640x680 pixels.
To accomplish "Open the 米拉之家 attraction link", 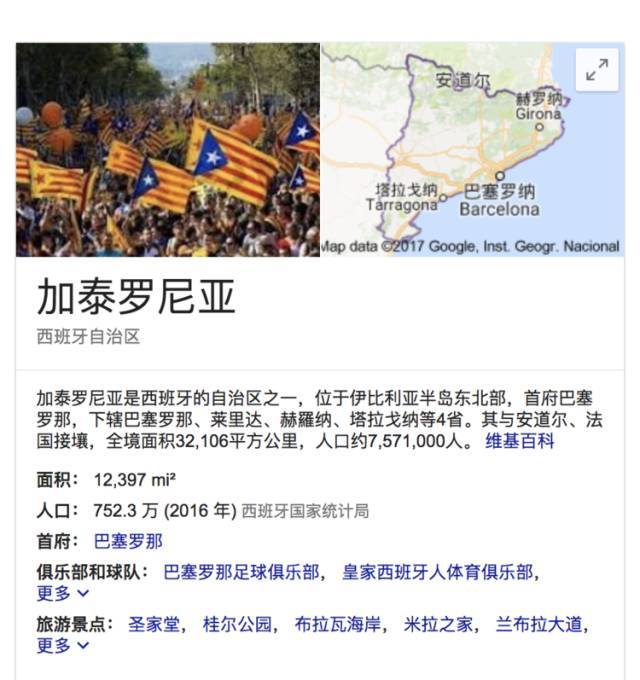I will 438,625.
